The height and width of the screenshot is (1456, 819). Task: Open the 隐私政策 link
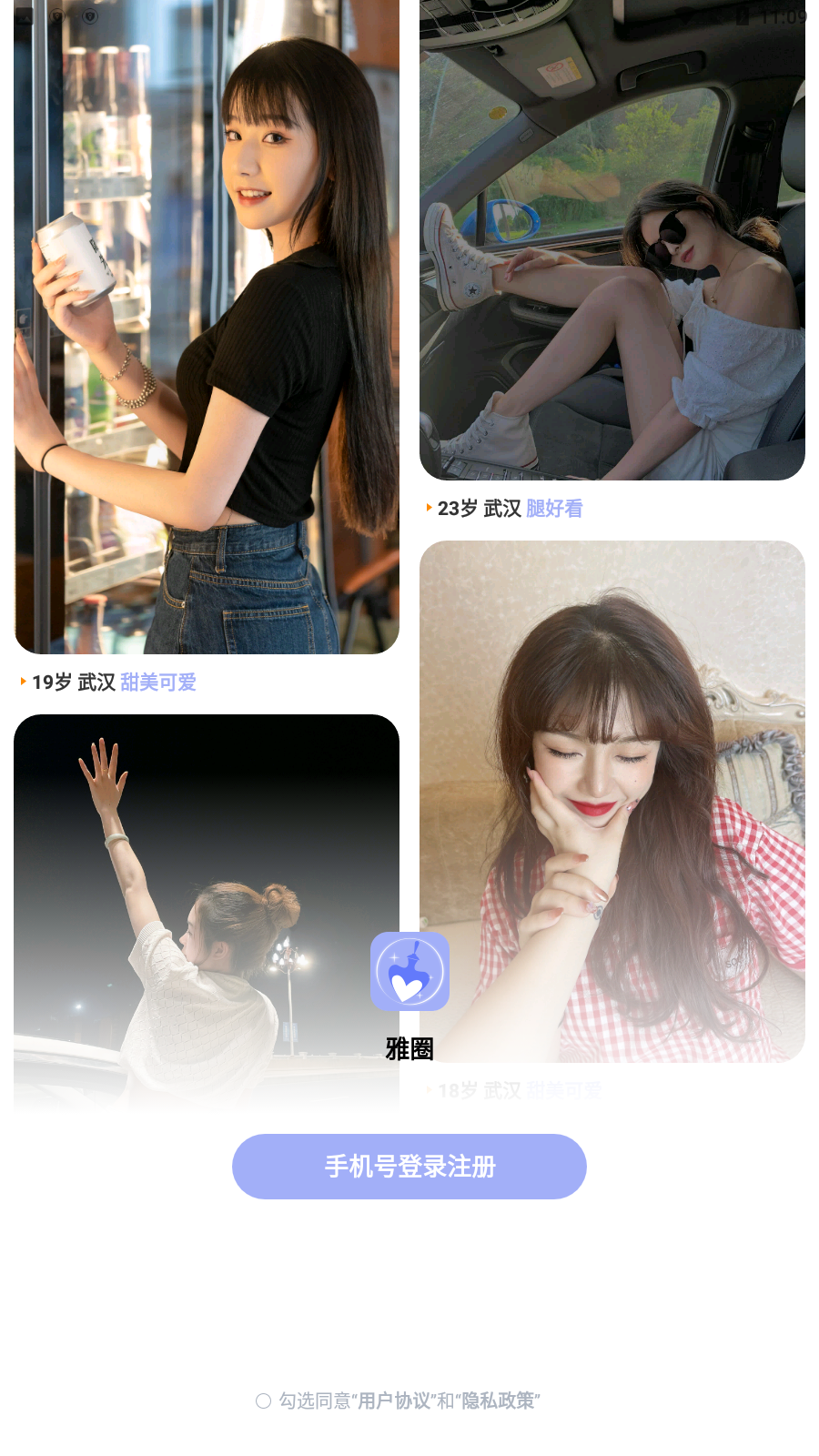point(498,1400)
